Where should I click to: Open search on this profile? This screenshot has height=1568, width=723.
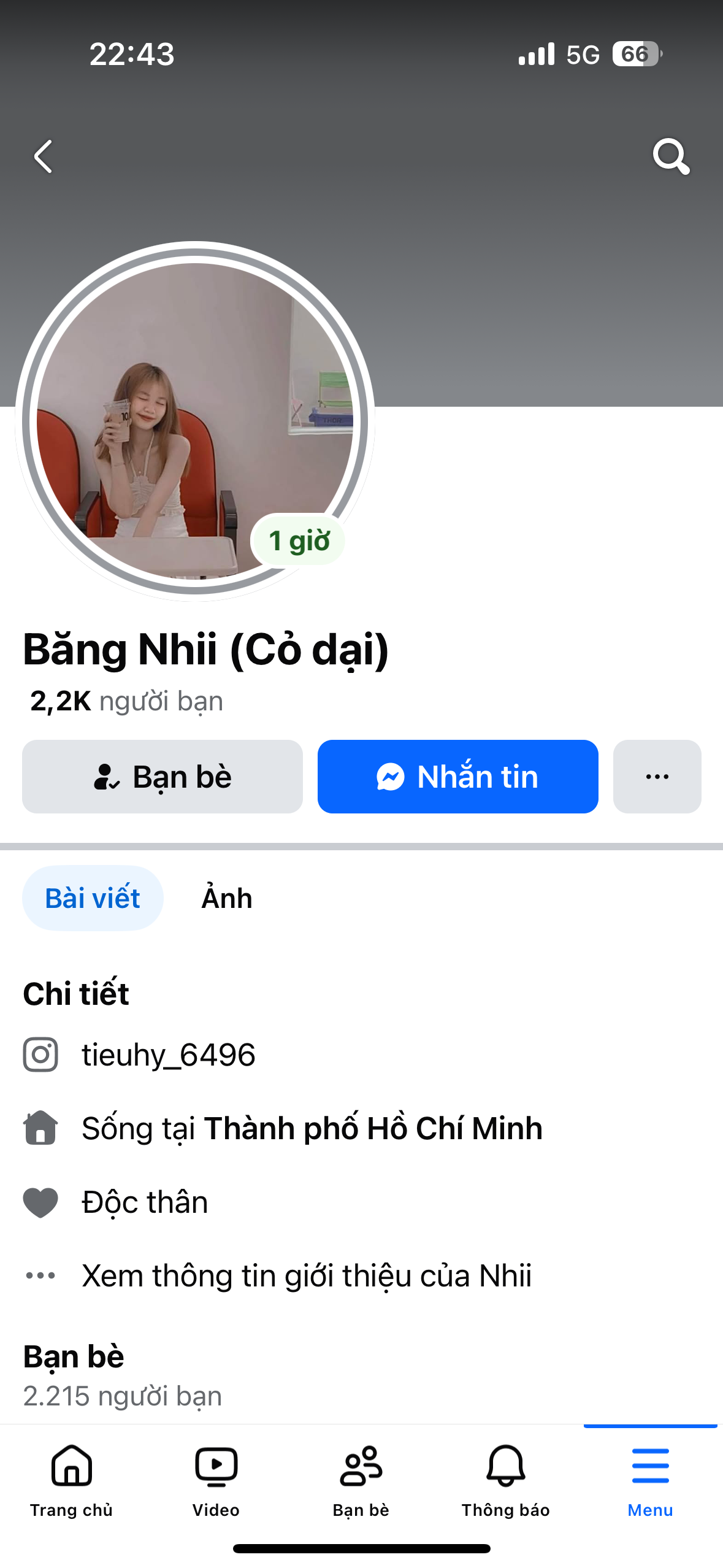pos(671,157)
